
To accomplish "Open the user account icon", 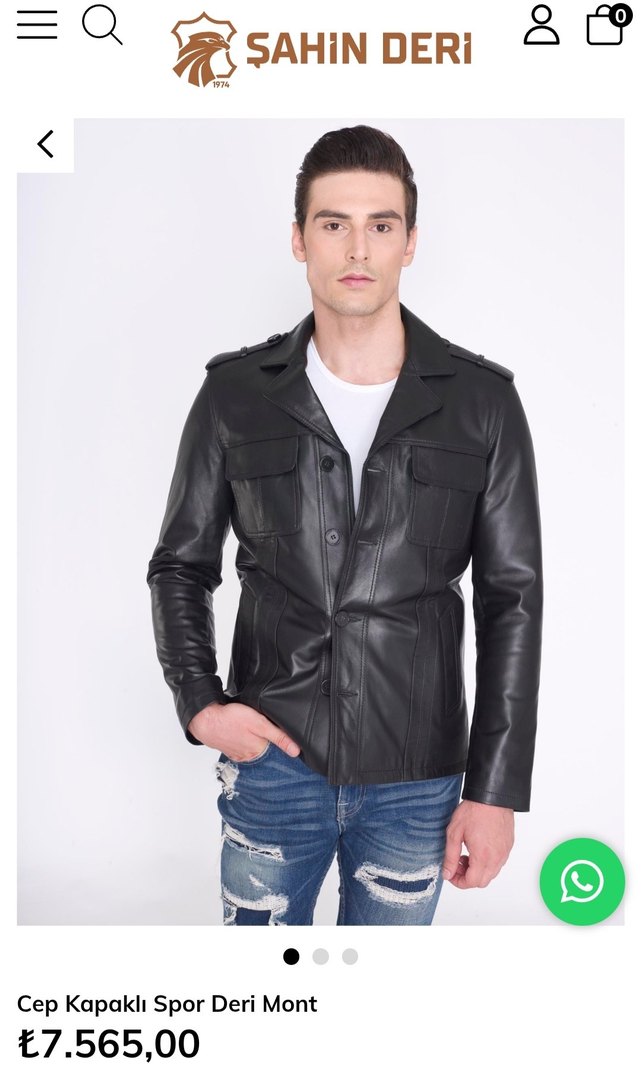I will click(541, 25).
